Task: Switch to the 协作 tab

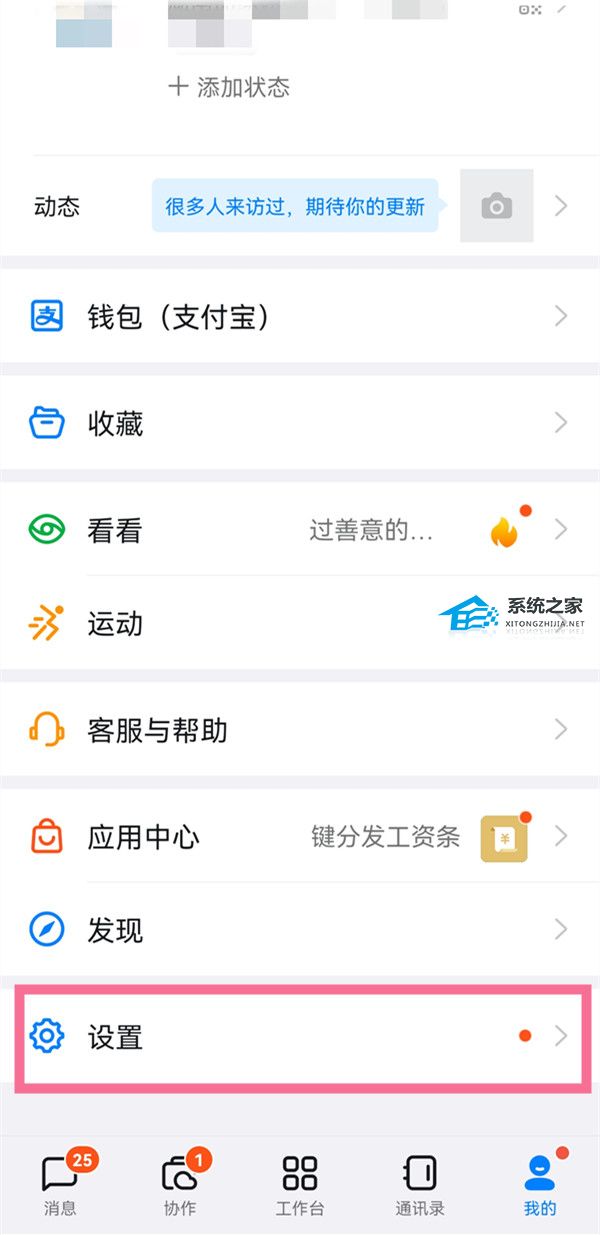Action: (x=180, y=1182)
